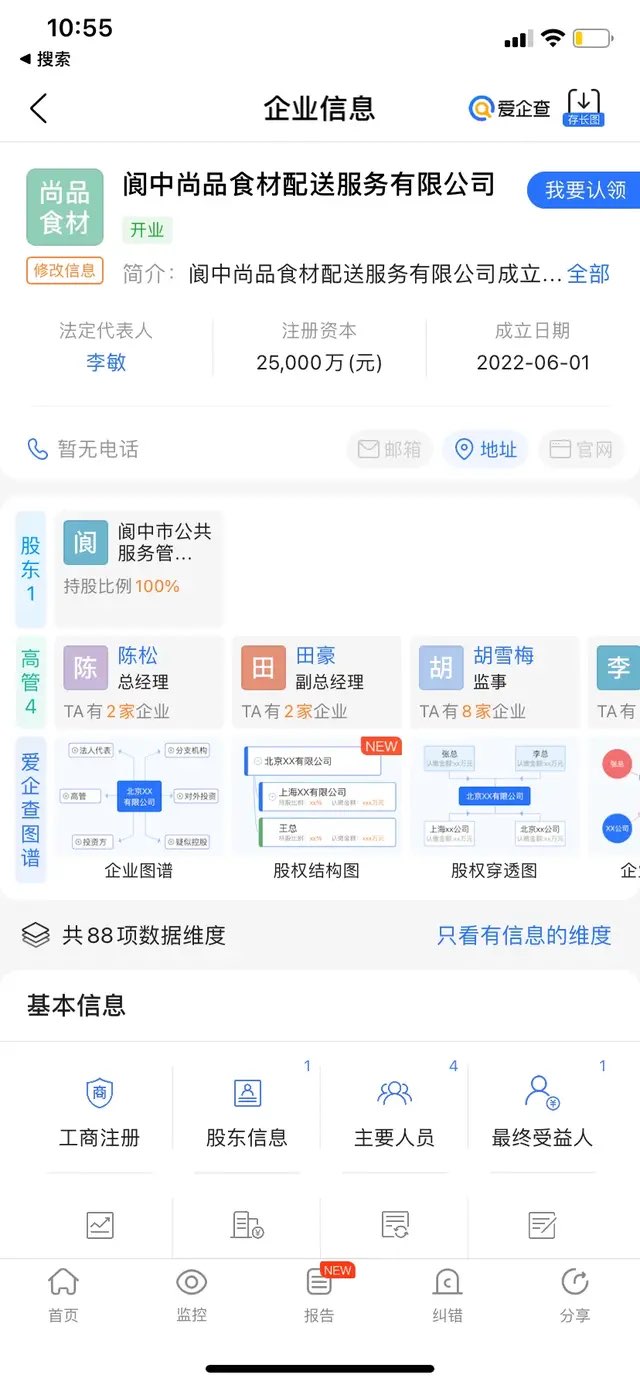This screenshot has width=640, height=1385.
Task: Go back using the top-left arrow
Action: click(x=38, y=108)
